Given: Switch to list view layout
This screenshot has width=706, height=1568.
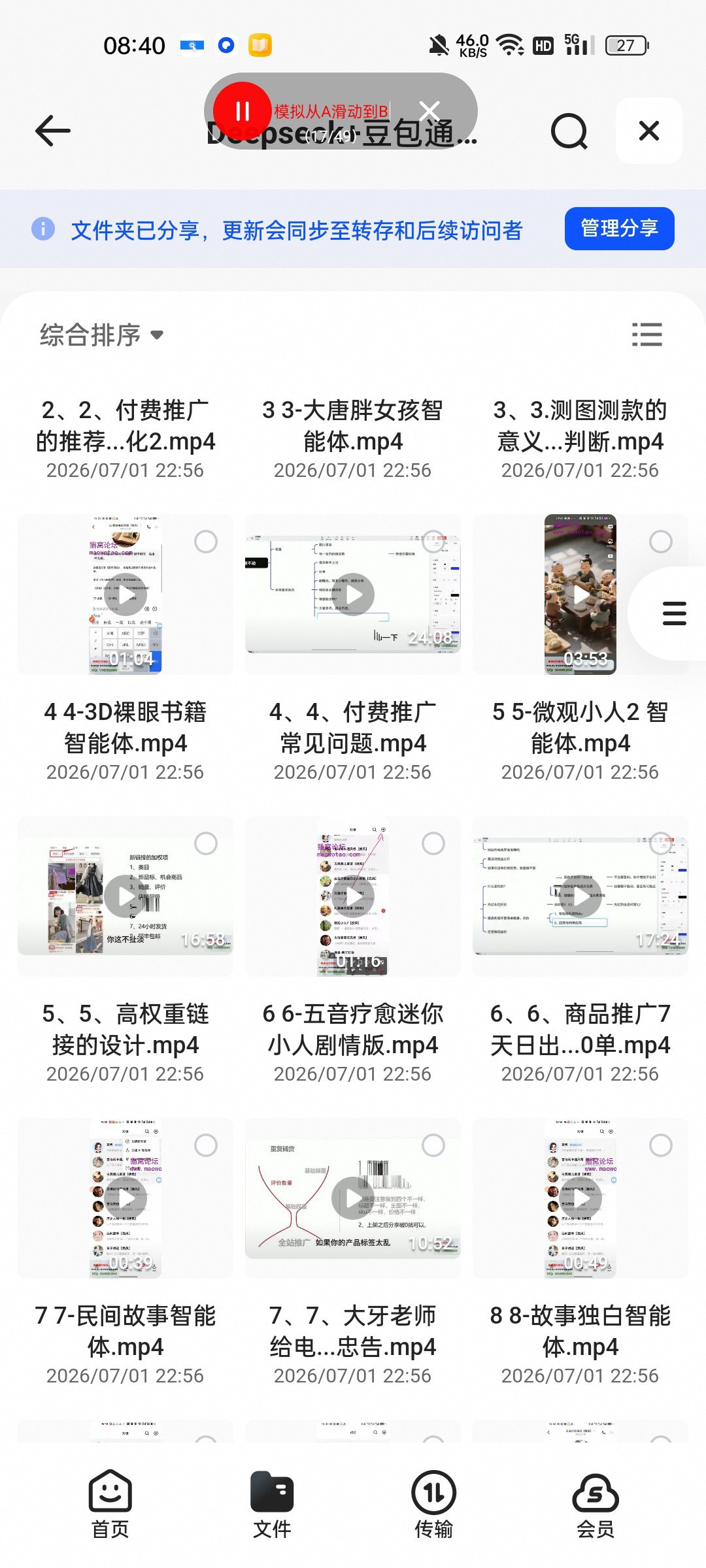Looking at the screenshot, I should point(647,335).
